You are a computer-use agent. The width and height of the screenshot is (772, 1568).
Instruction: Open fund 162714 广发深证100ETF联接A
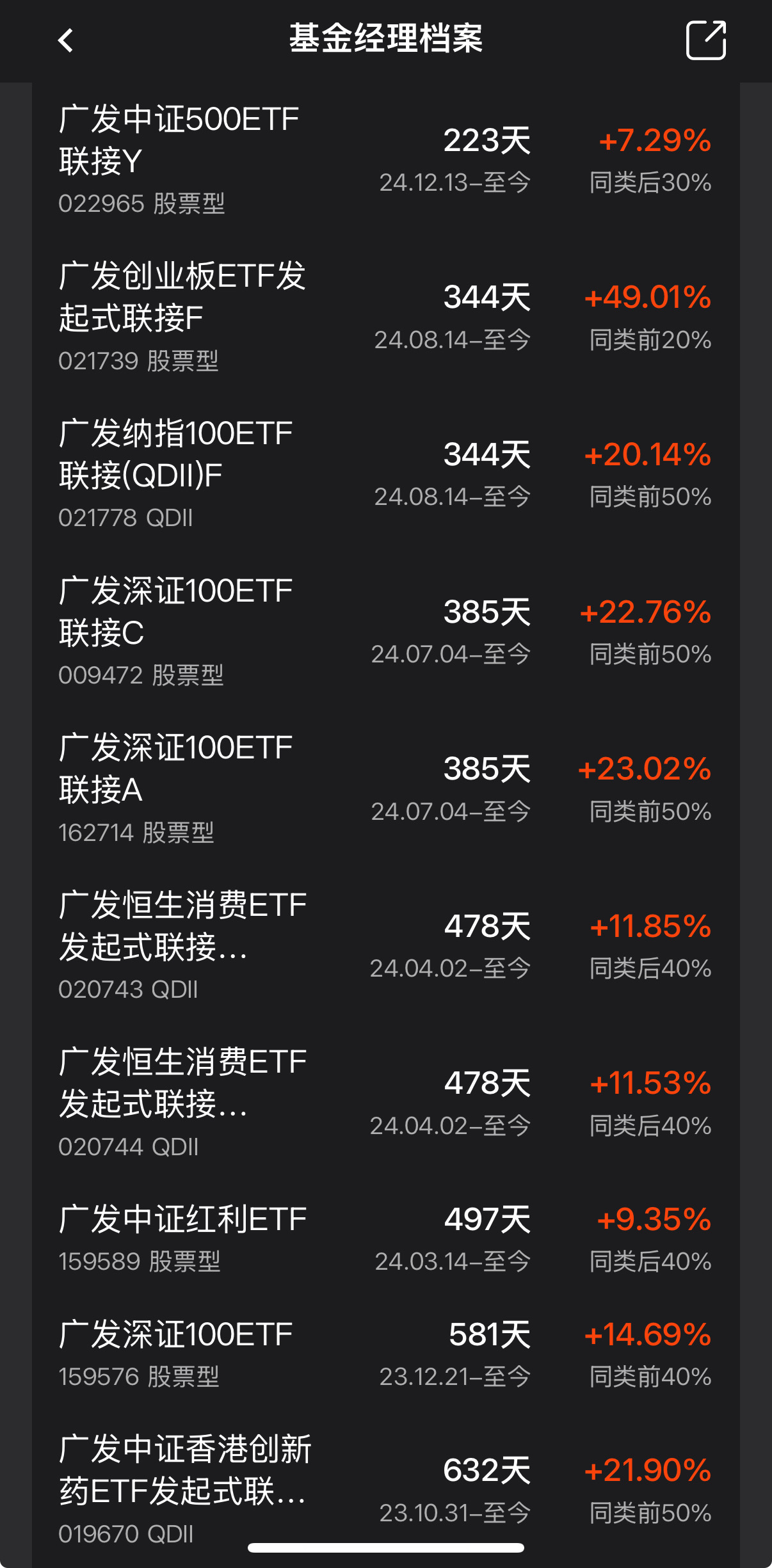click(386, 789)
